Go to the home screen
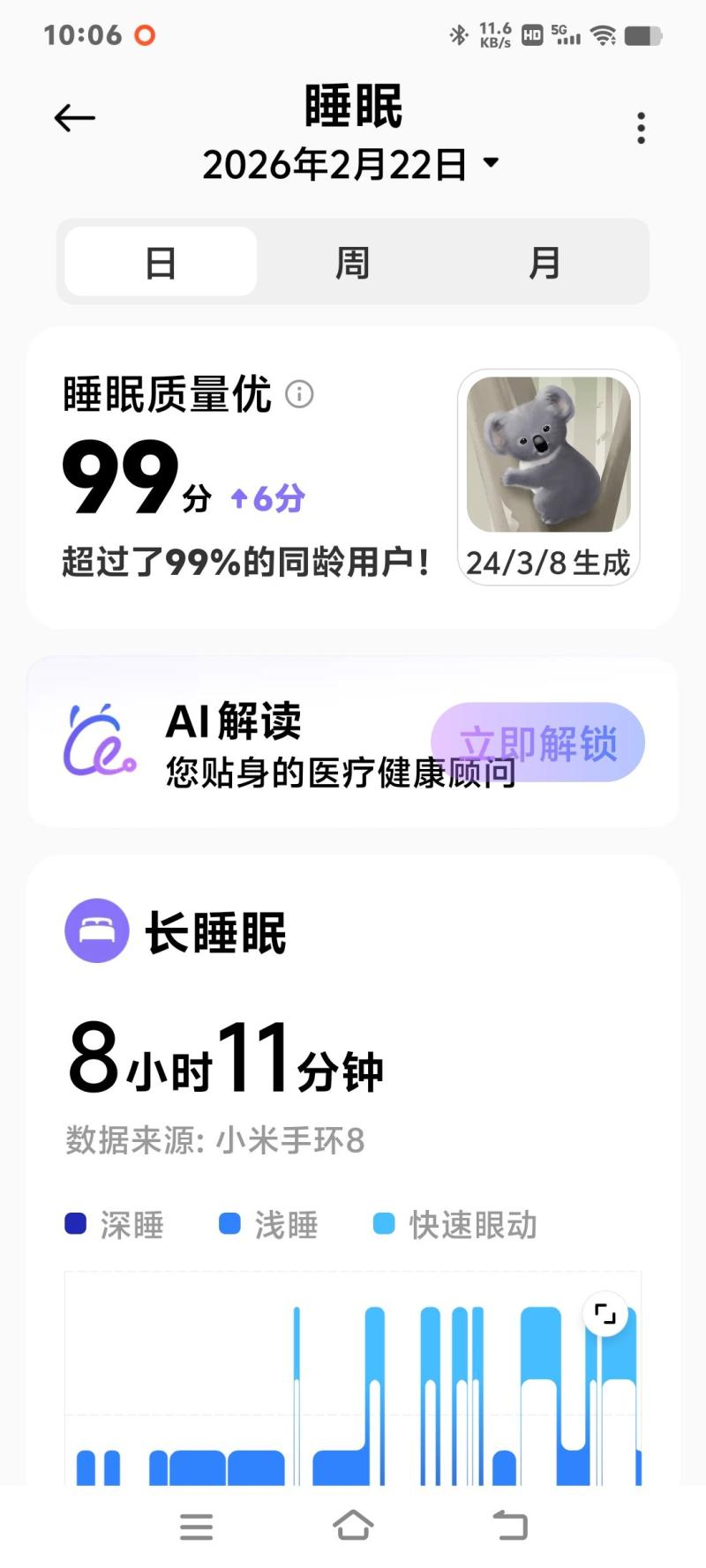 [x=353, y=1525]
